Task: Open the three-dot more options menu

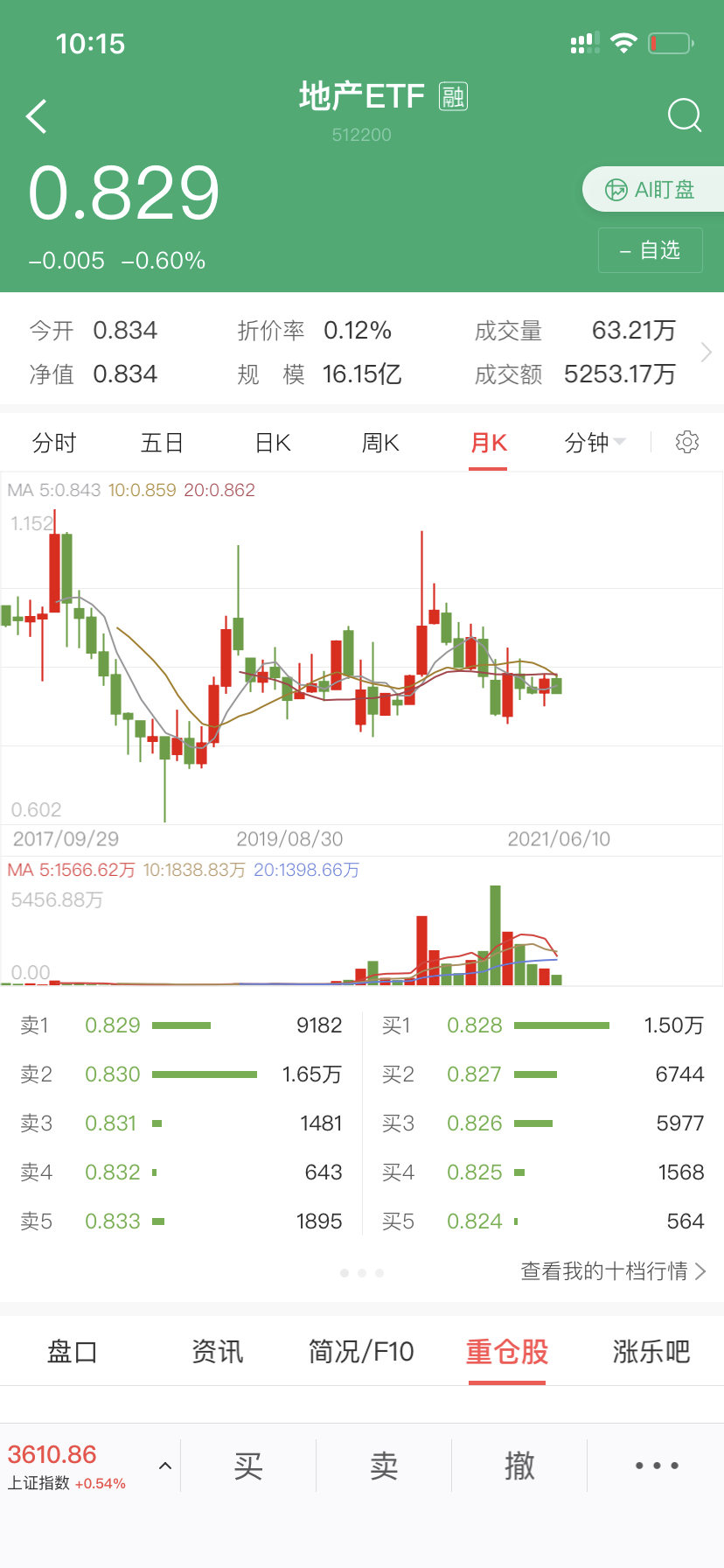Action: (x=656, y=1466)
